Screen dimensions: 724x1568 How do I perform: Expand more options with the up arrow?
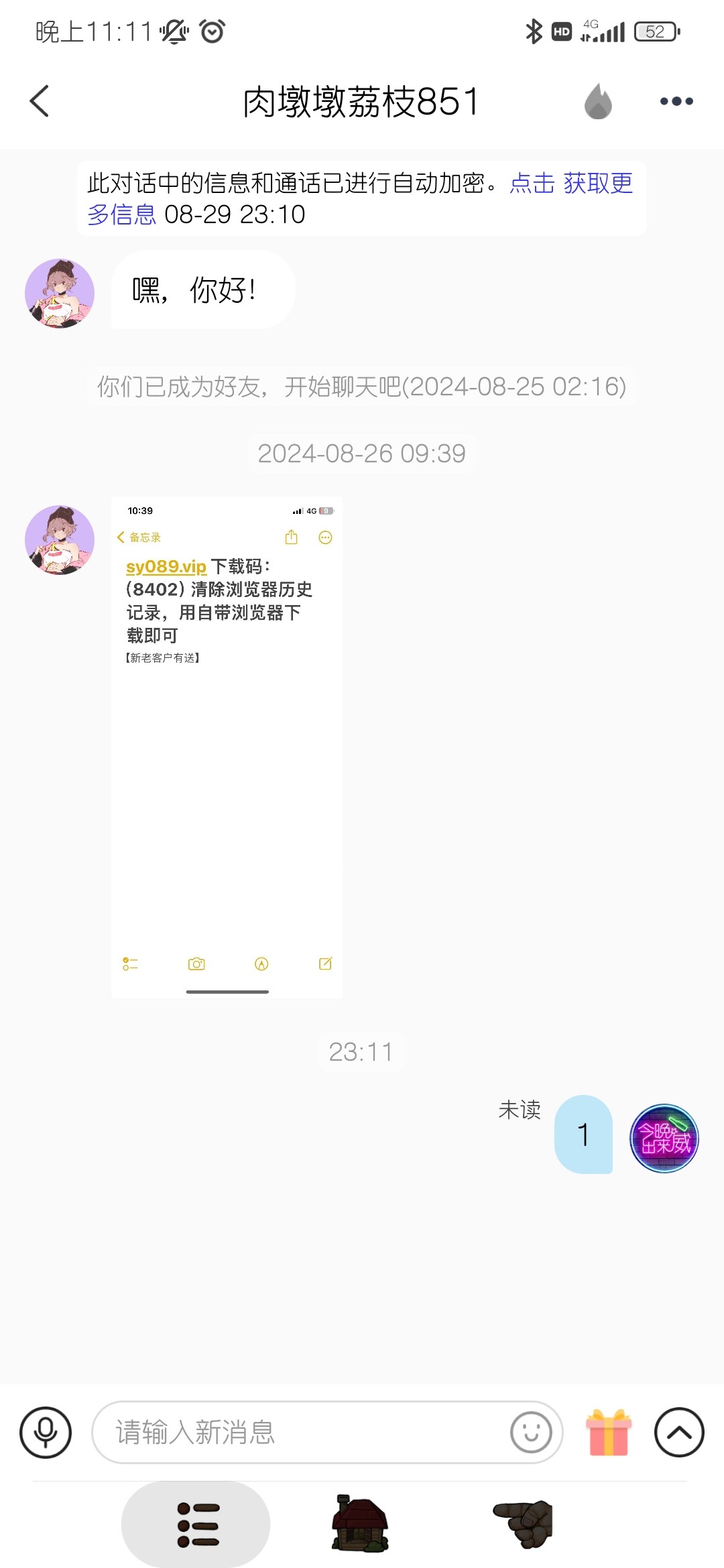[x=679, y=1432]
